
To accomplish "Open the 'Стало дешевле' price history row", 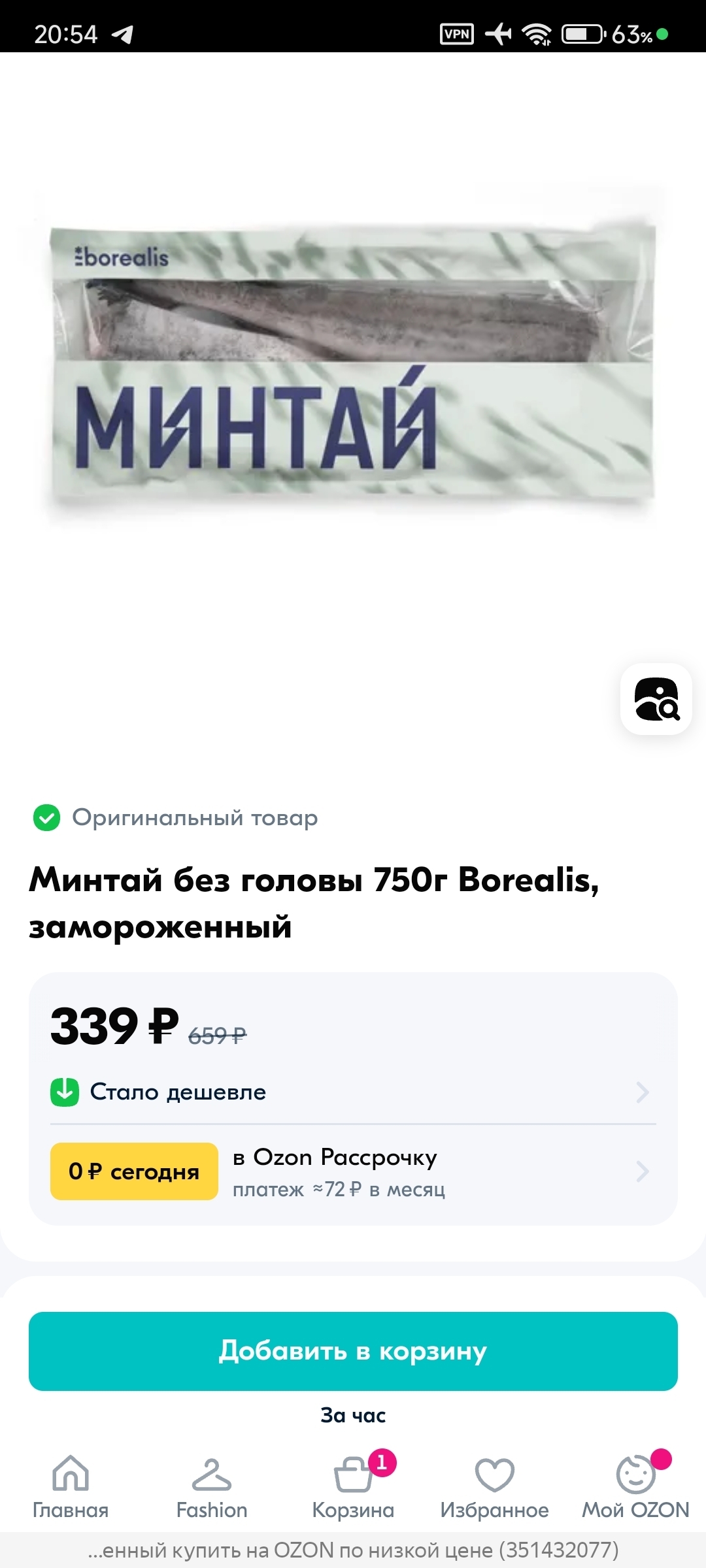I will 353,1092.
